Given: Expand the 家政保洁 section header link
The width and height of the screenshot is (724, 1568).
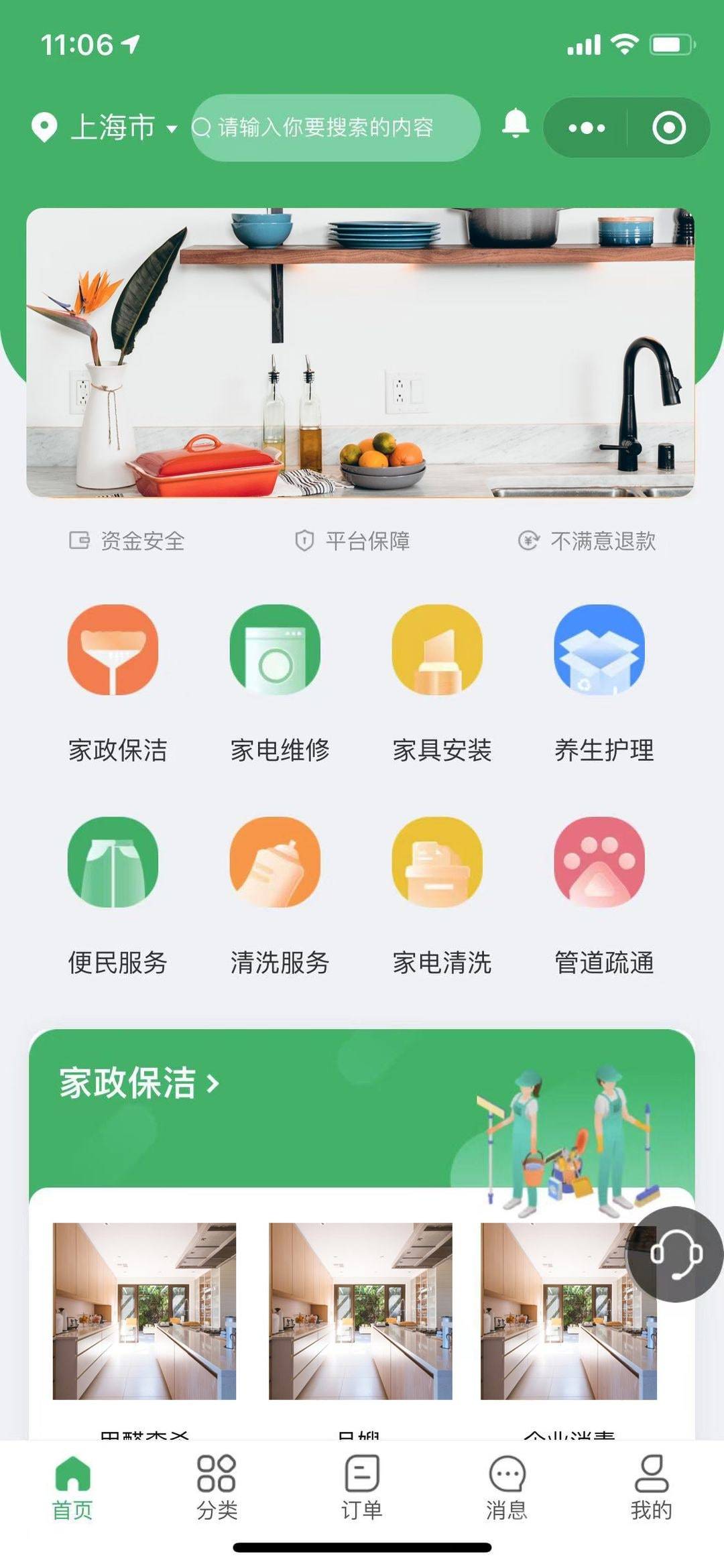Looking at the screenshot, I should [x=139, y=1083].
